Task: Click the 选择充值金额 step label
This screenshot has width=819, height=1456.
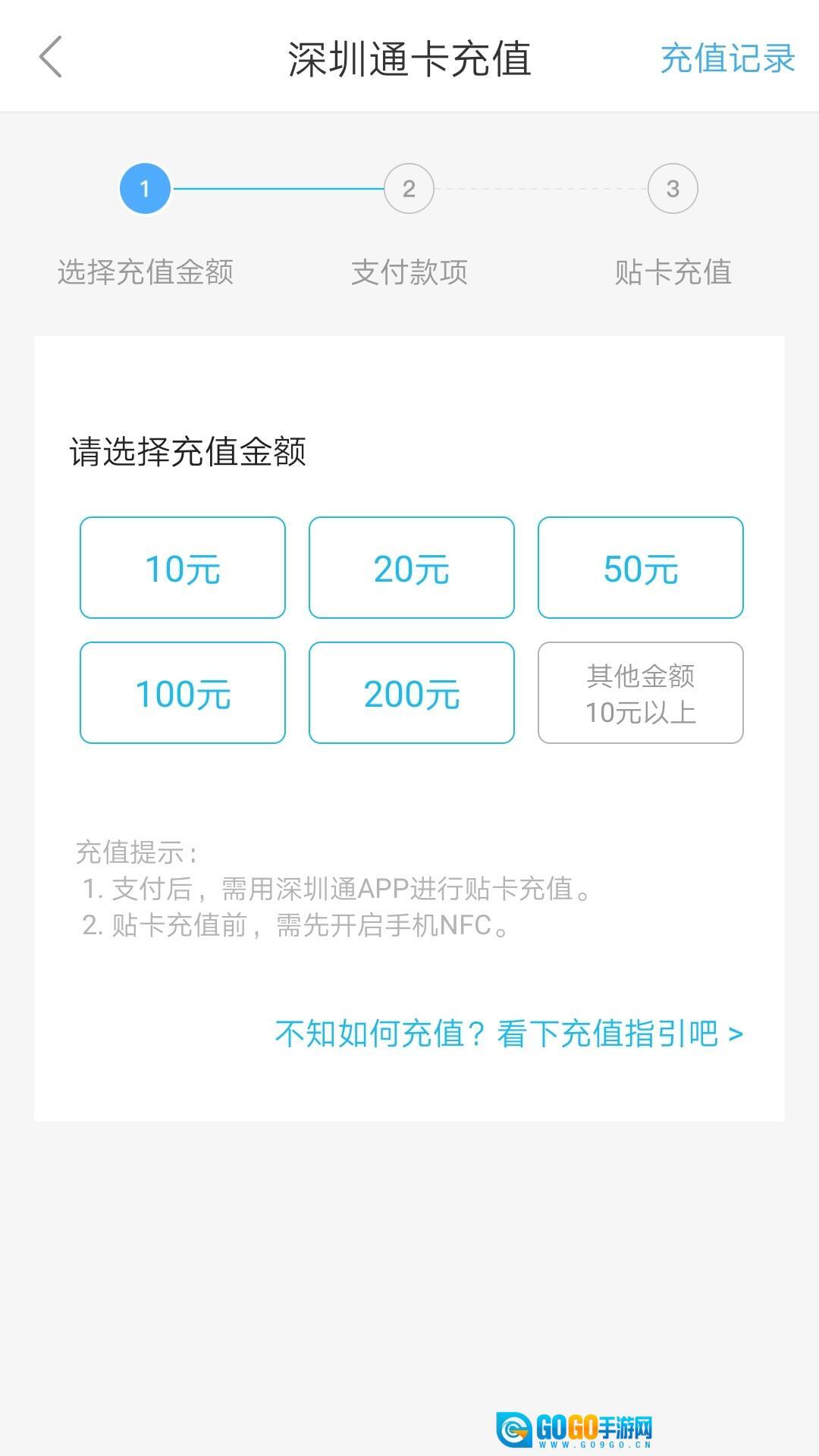Action: (144, 273)
